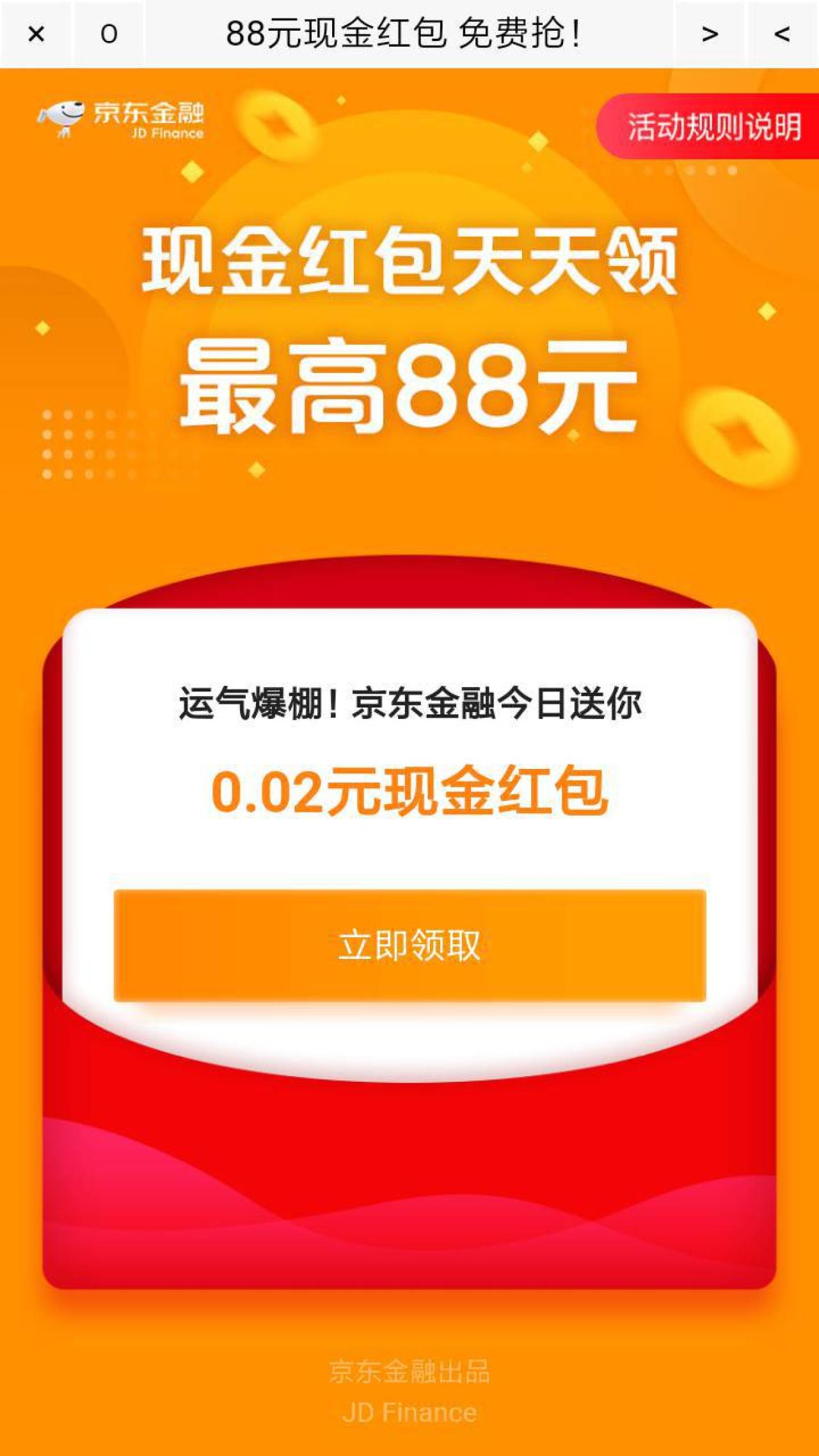The image size is (819, 1456).
Task: Claim the red packet with 立即领取
Action: pyautogui.click(x=409, y=945)
